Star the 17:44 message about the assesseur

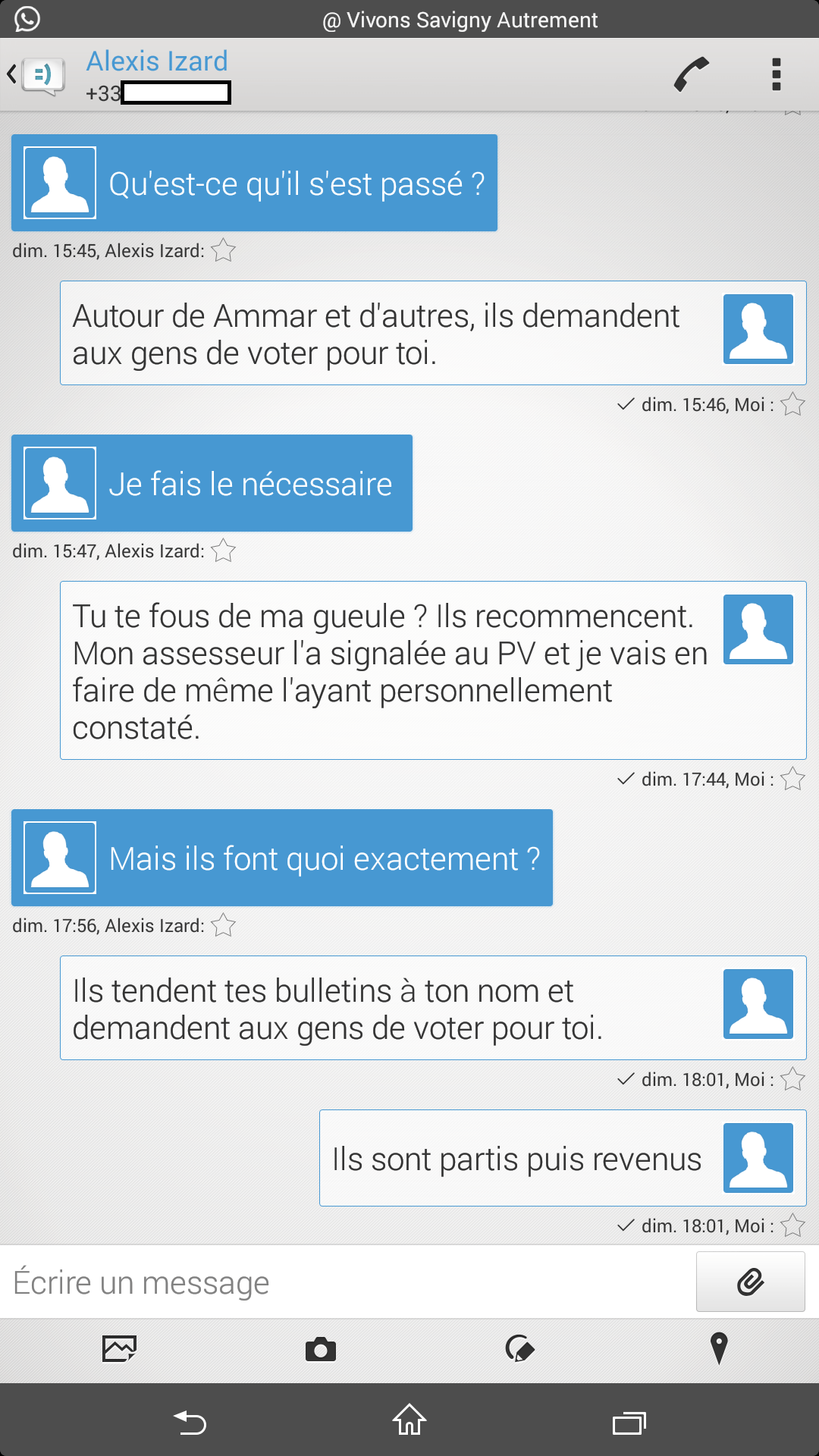[x=793, y=777]
